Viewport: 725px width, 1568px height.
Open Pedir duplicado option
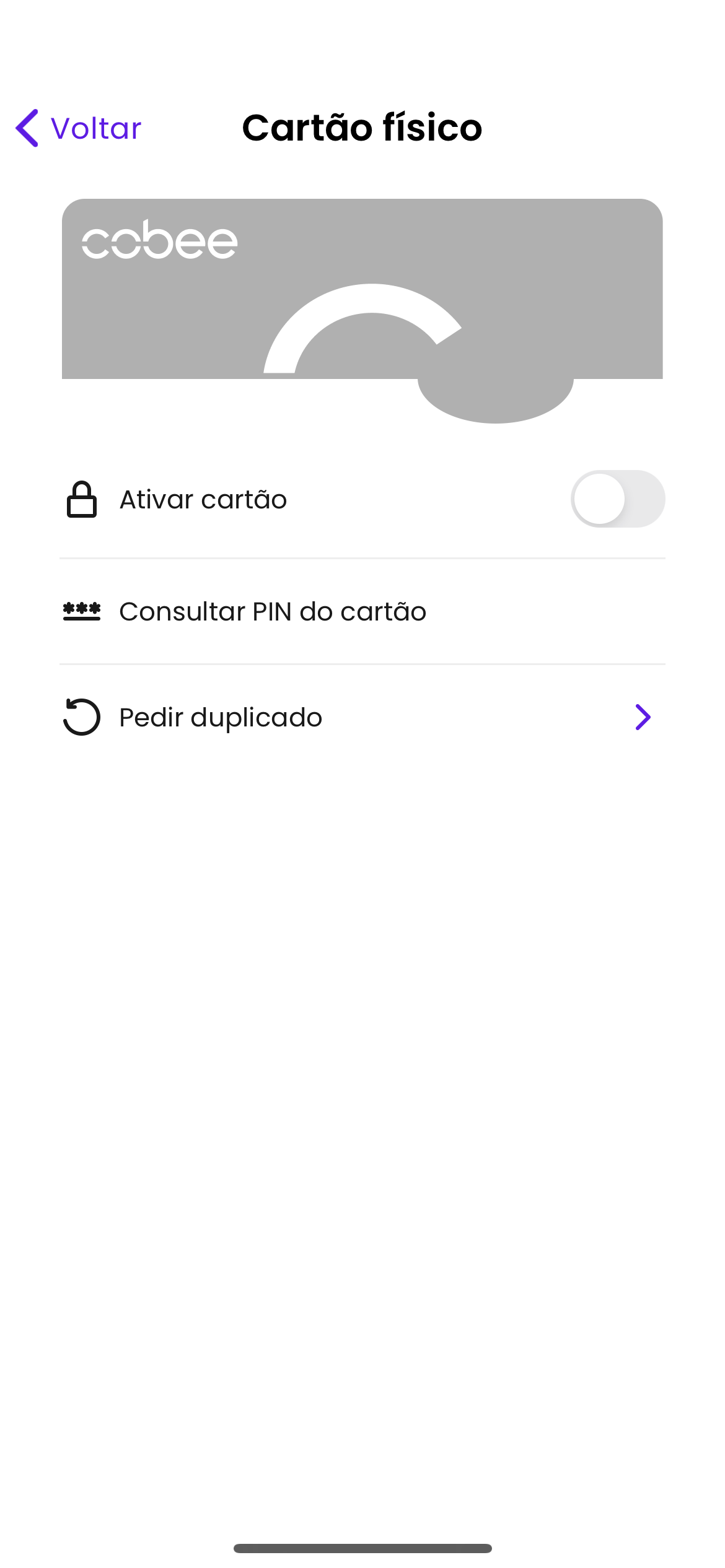362,717
